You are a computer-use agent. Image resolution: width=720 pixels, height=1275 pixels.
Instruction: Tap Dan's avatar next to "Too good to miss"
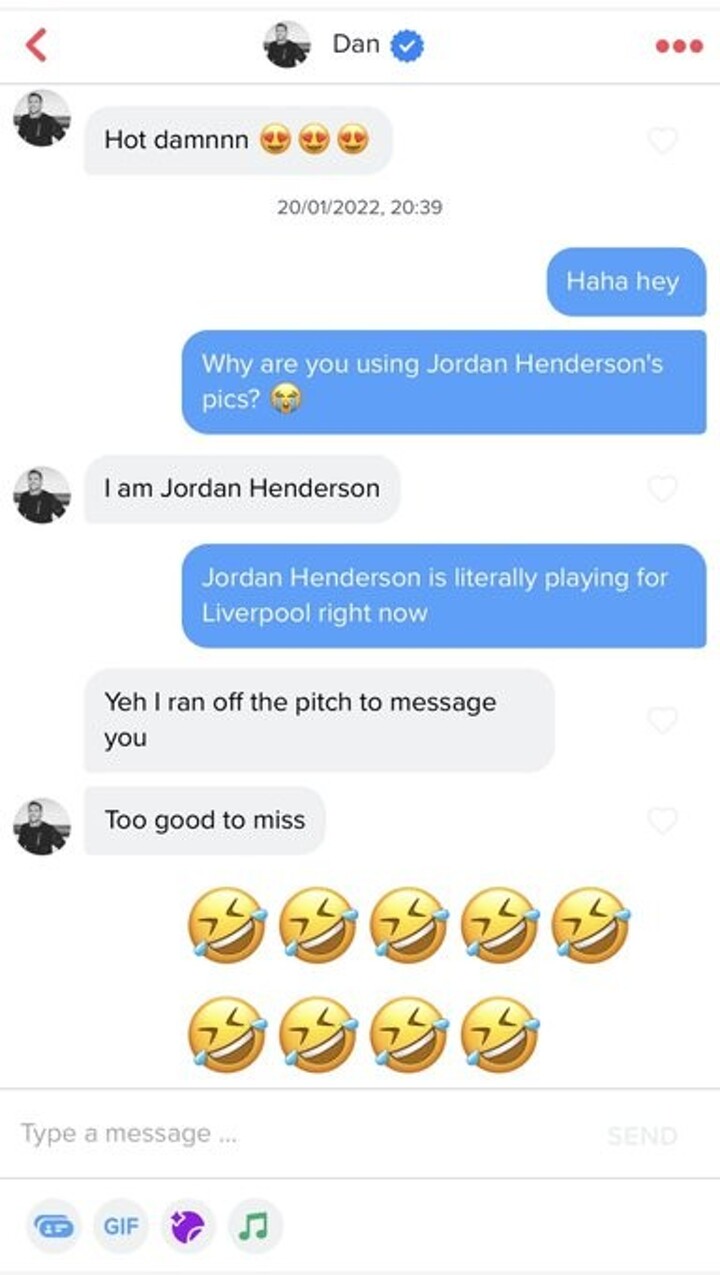[42, 826]
